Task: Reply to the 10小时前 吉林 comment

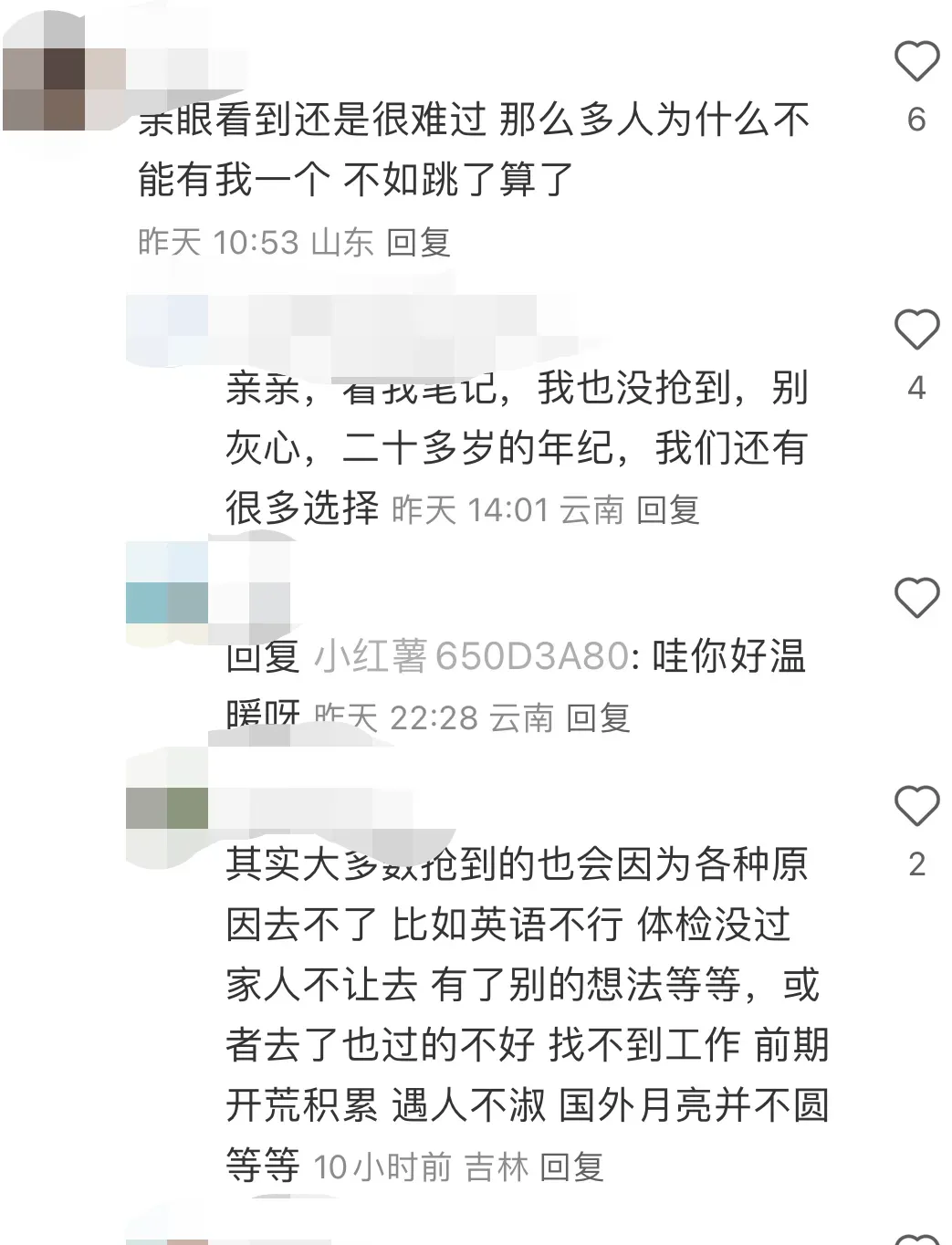Action: pyautogui.click(x=571, y=1167)
